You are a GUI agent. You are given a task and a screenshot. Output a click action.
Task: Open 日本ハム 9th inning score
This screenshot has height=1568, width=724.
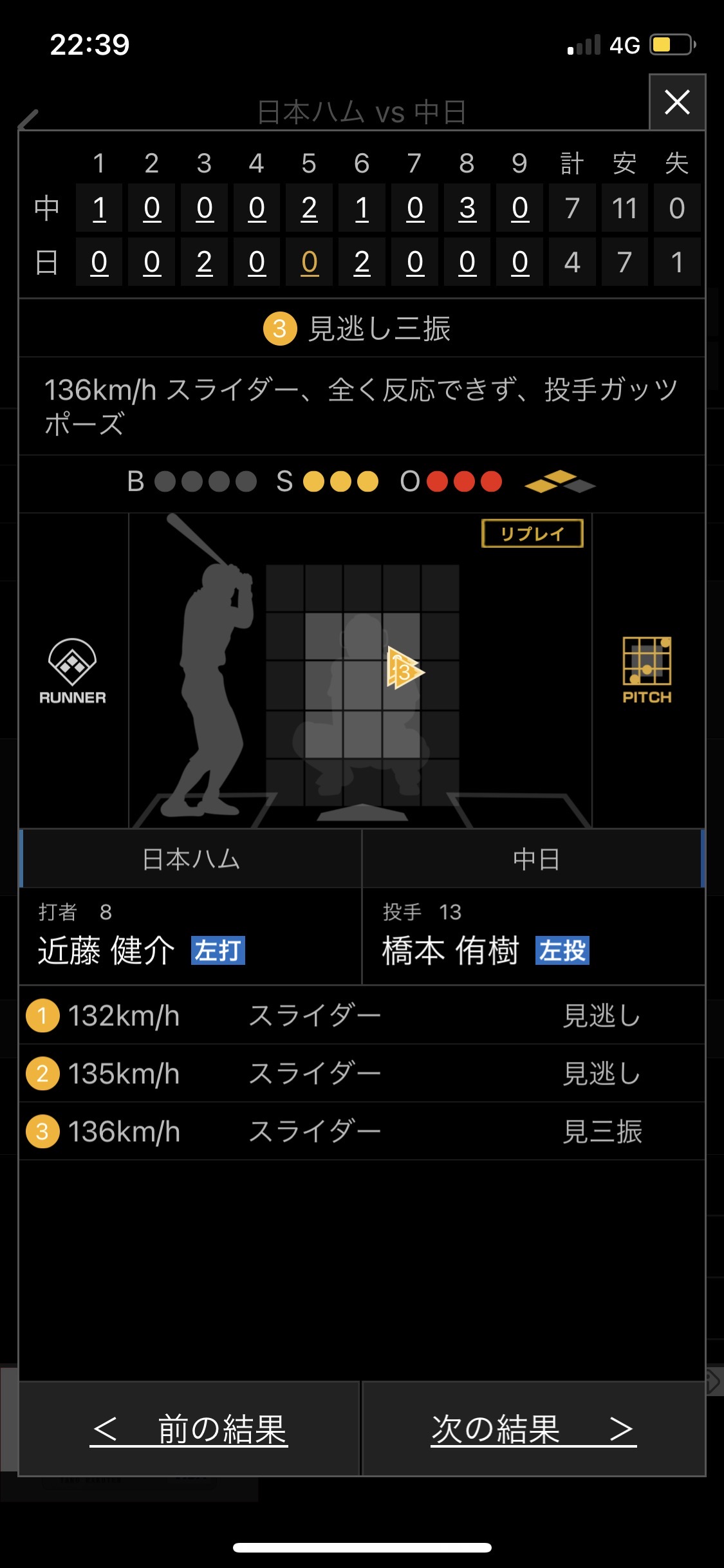tap(520, 262)
